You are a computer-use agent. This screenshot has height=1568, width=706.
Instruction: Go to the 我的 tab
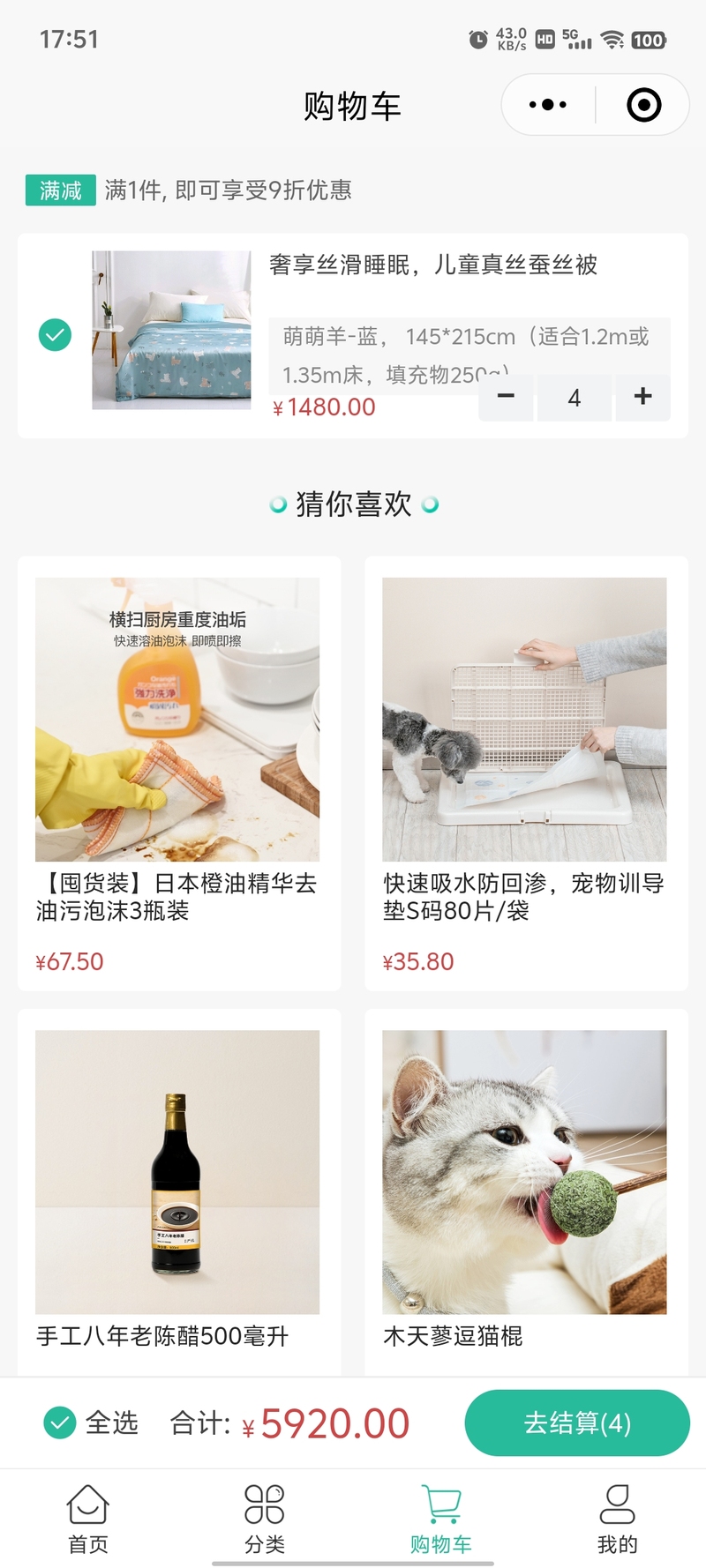tap(617, 1517)
